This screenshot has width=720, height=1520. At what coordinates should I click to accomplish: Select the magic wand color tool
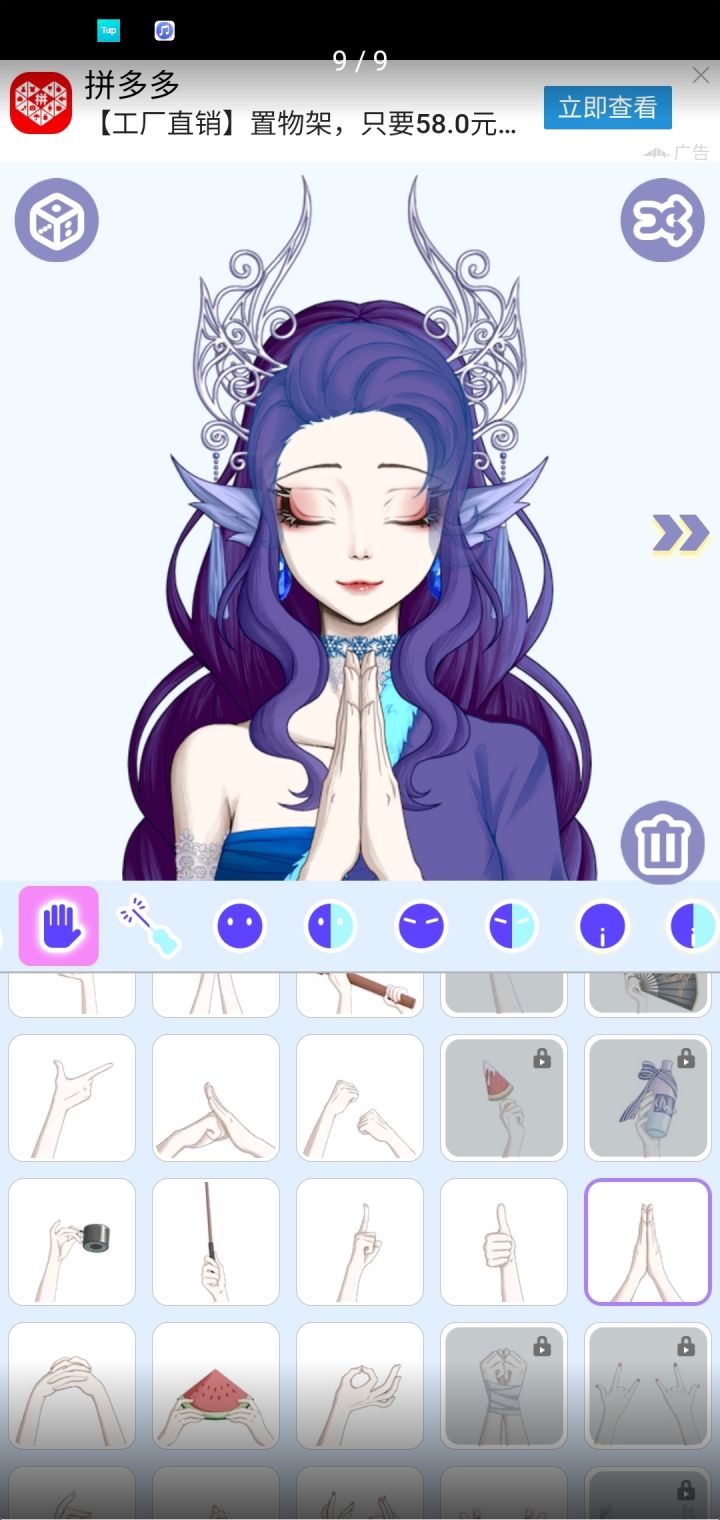pos(148,925)
